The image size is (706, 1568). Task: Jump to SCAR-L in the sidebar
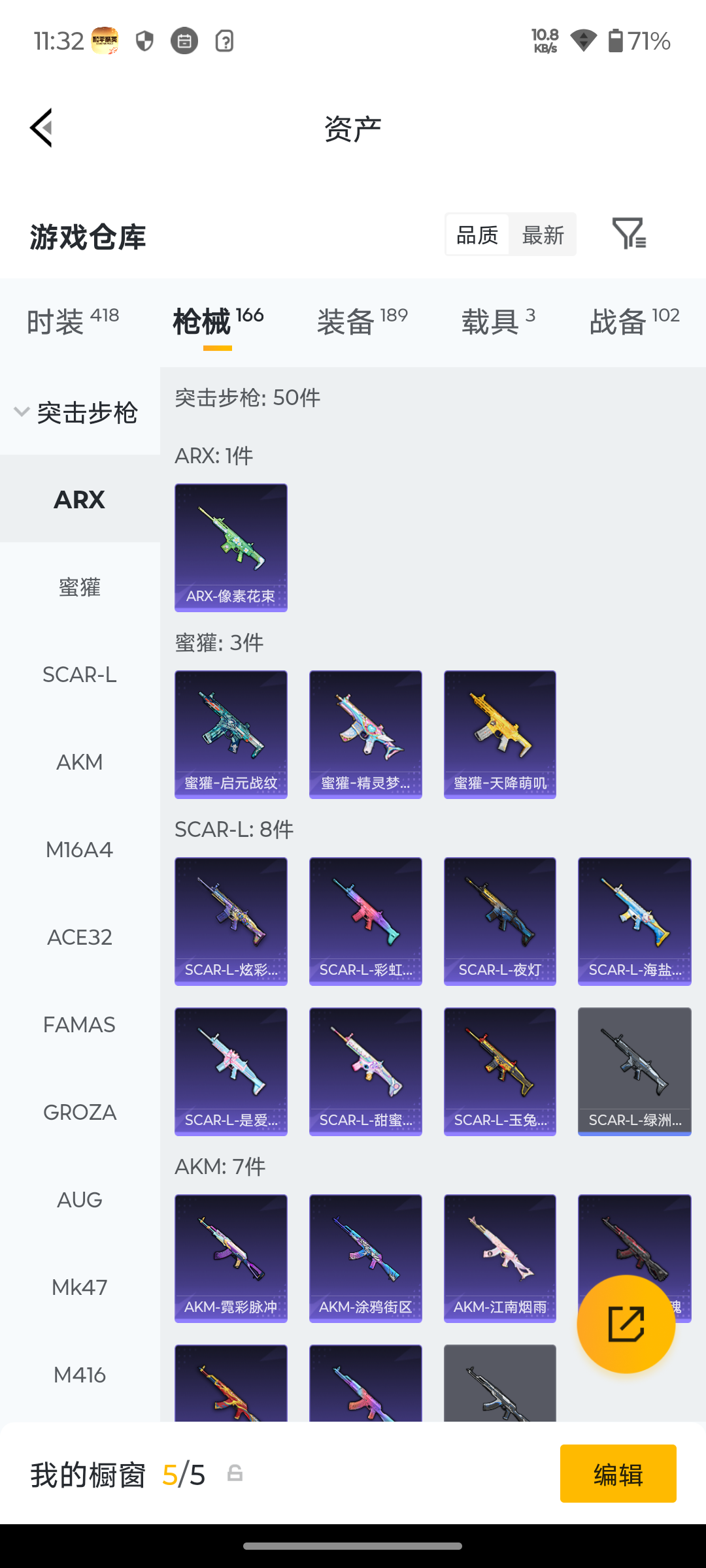80,674
